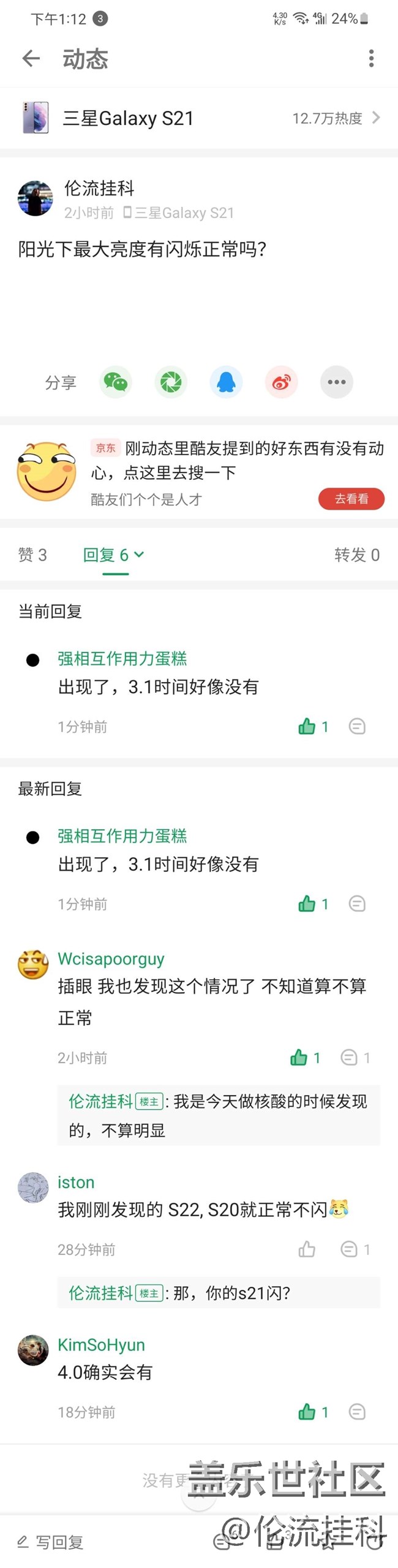Tap 写回复 to write a reply
The width and height of the screenshot is (398, 1568).
(x=51, y=1542)
